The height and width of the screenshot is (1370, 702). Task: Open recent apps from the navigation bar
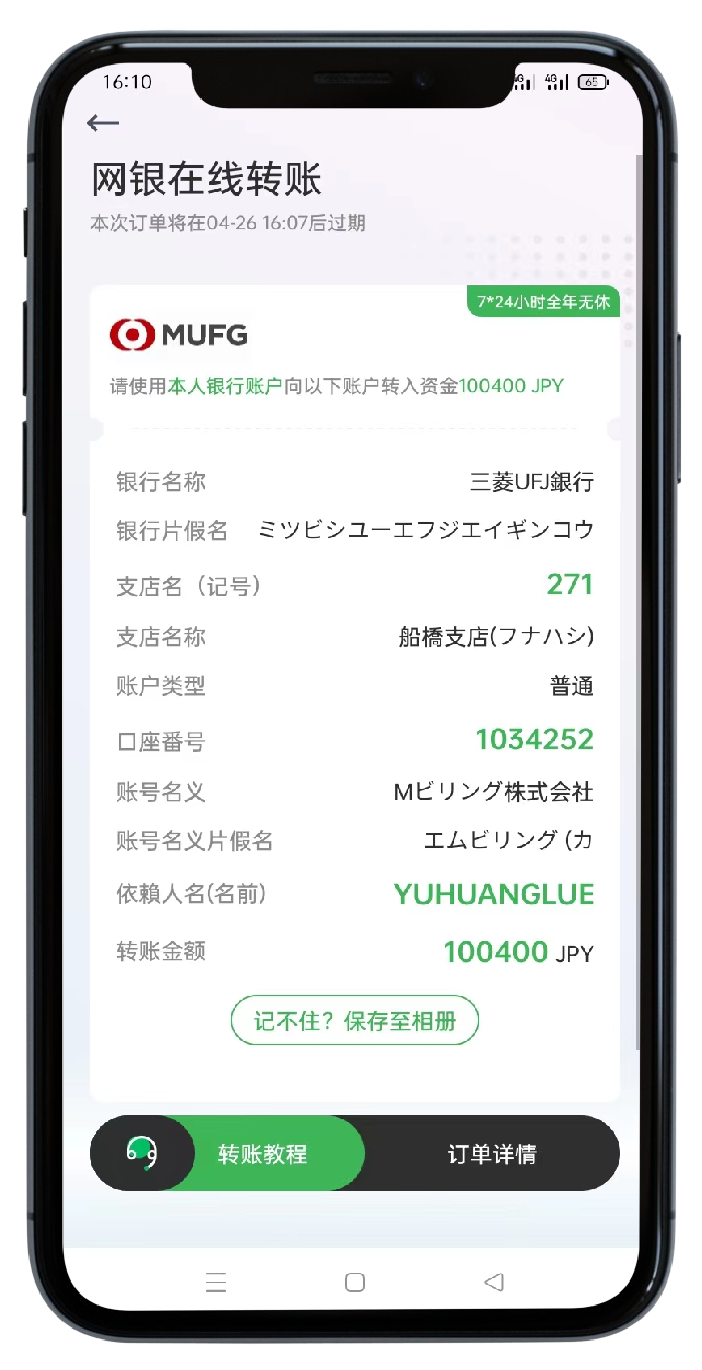[216, 1283]
